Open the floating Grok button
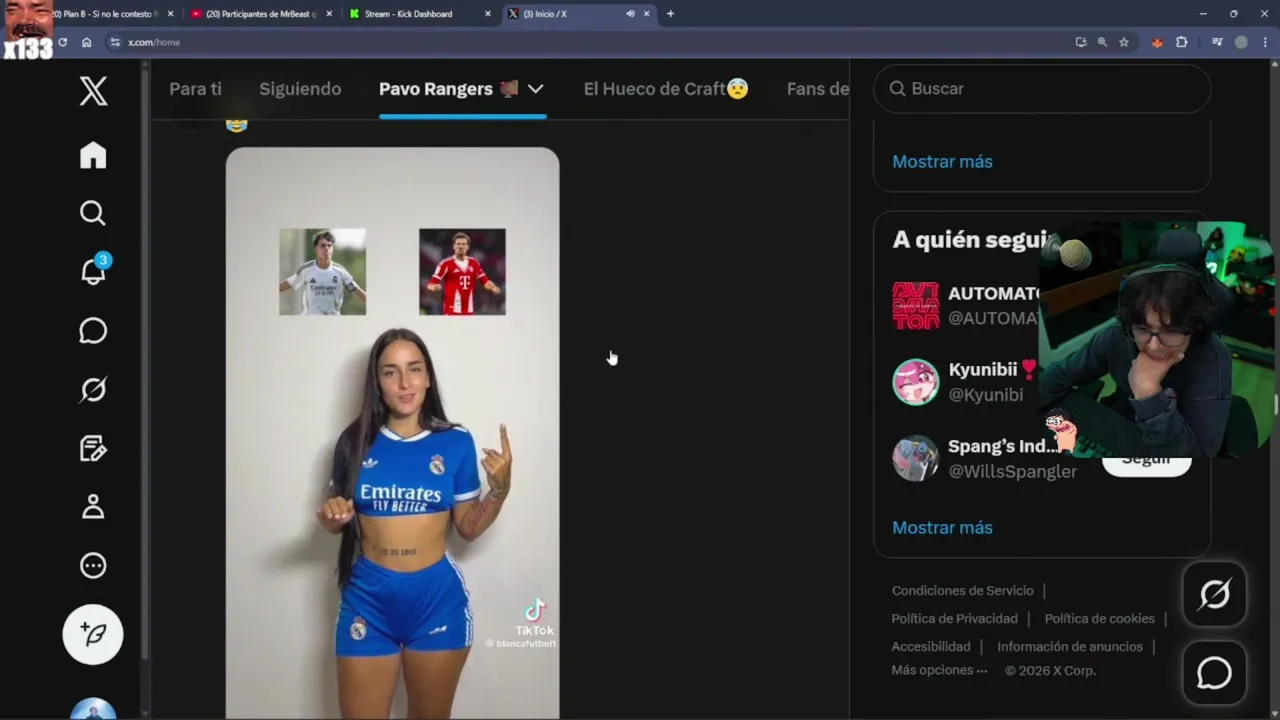This screenshot has width=1280, height=720. tap(1214, 595)
